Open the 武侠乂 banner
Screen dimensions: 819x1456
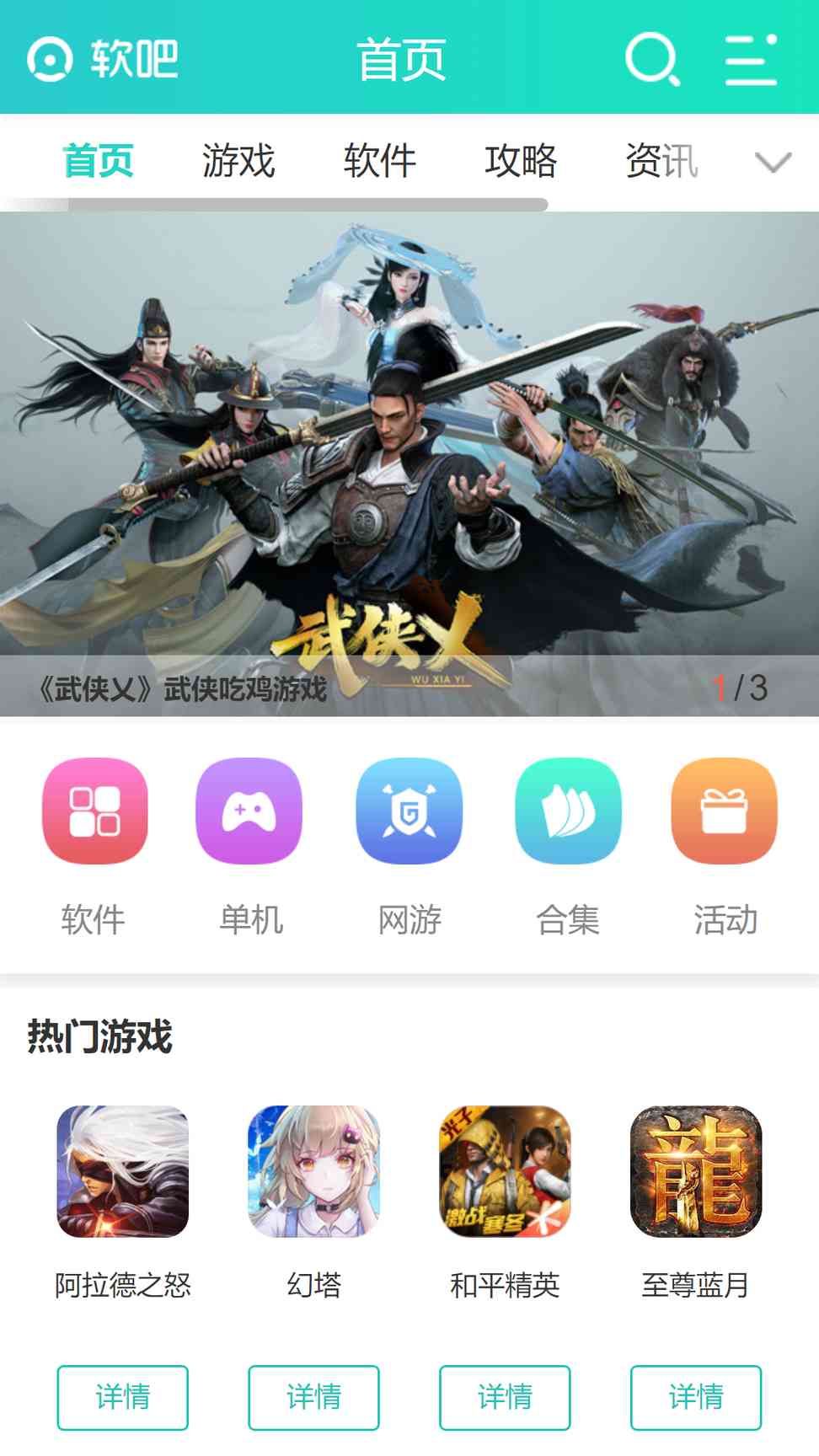(409, 464)
